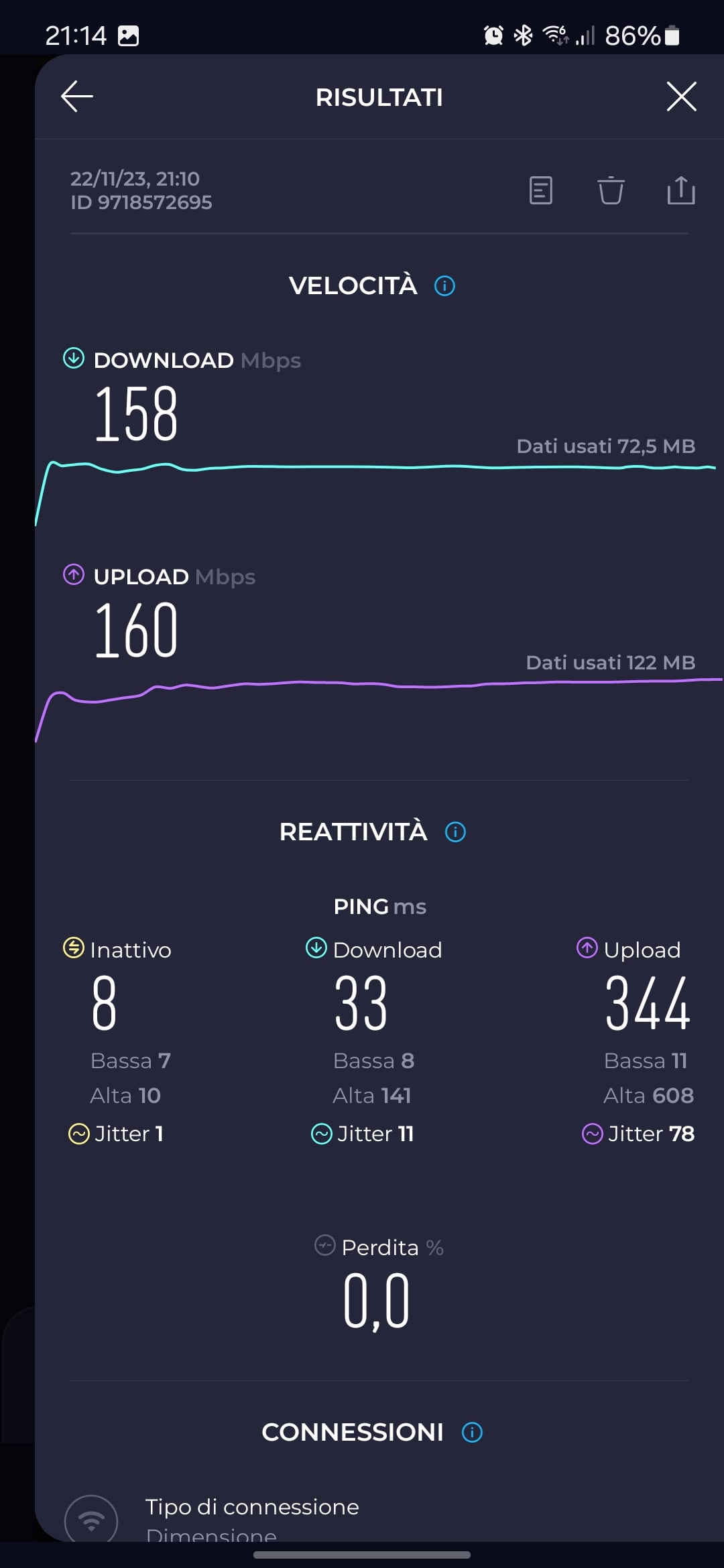Delete this result via trash icon
The image size is (724, 1568).
pyautogui.click(x=611, y=191)
